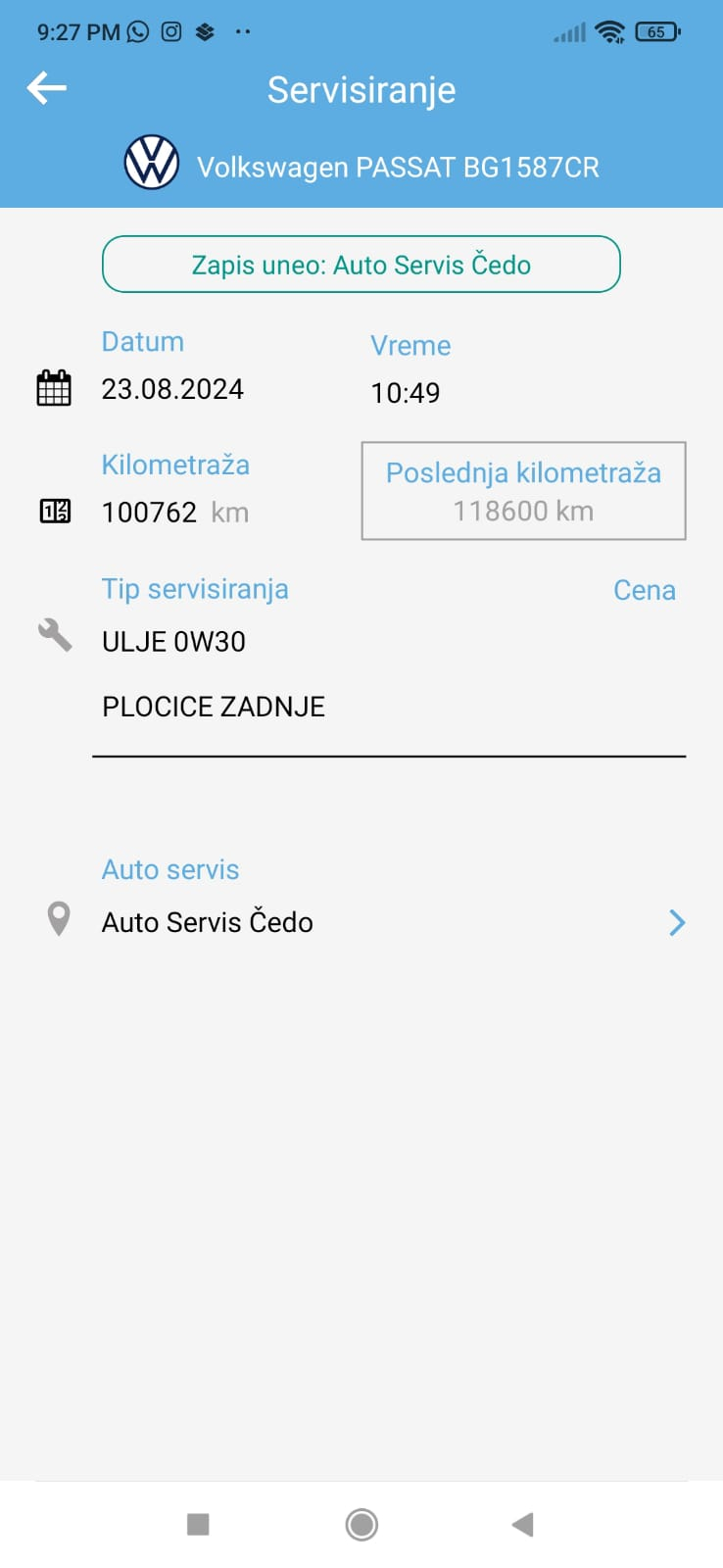Open recent apps from navigation bar
723x1568 pixels.
point(198,1524)
